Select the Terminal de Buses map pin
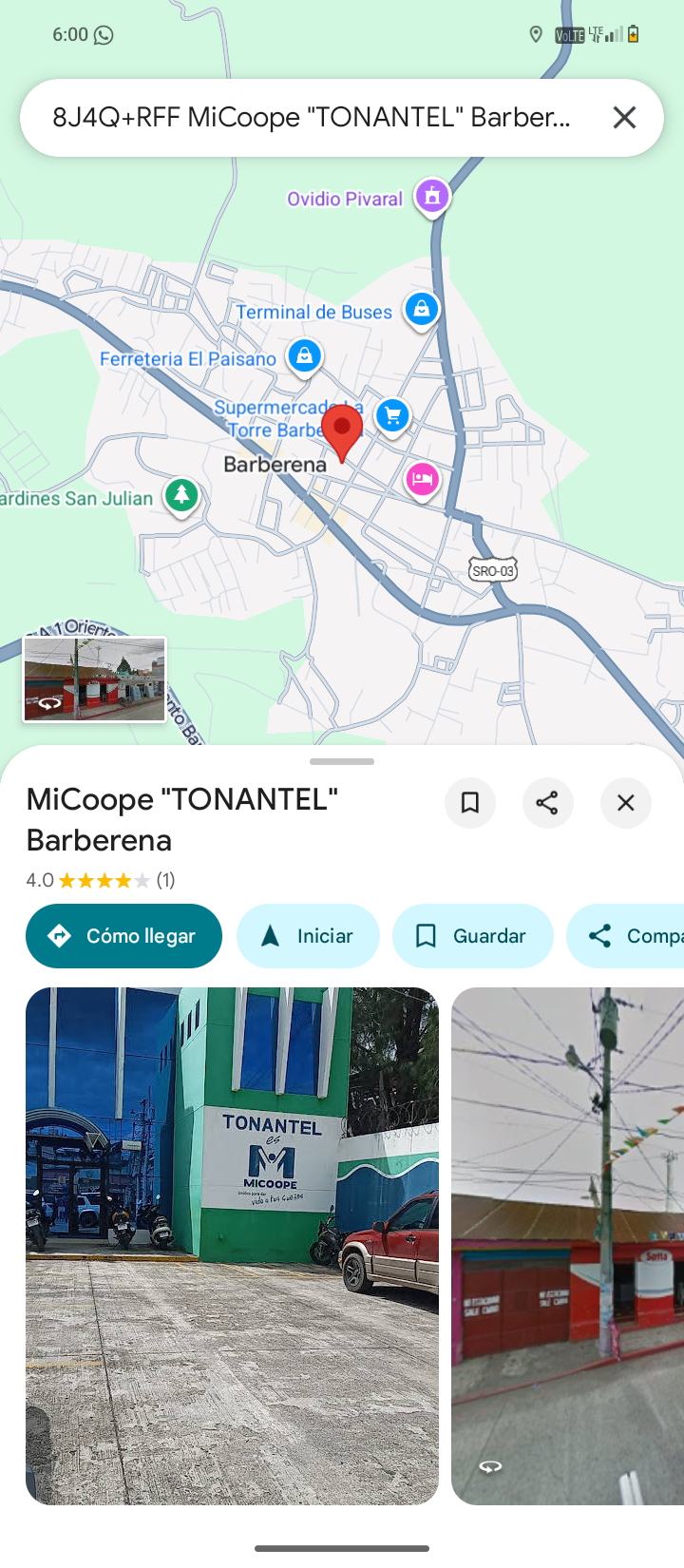Viewport: 684px width, 1568px height. click(421, 309)
